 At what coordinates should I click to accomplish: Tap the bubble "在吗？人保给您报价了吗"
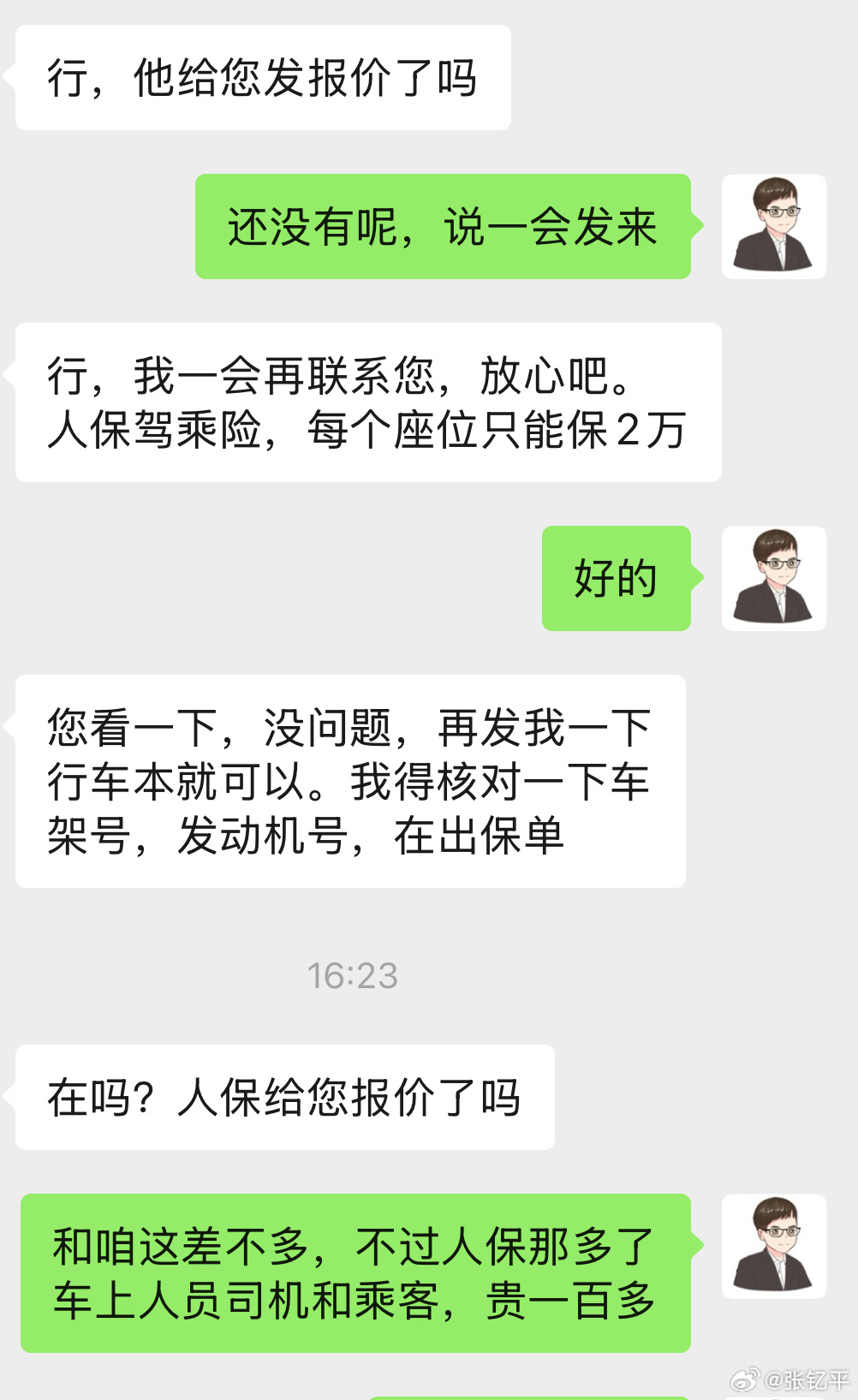coord(284,1097)
